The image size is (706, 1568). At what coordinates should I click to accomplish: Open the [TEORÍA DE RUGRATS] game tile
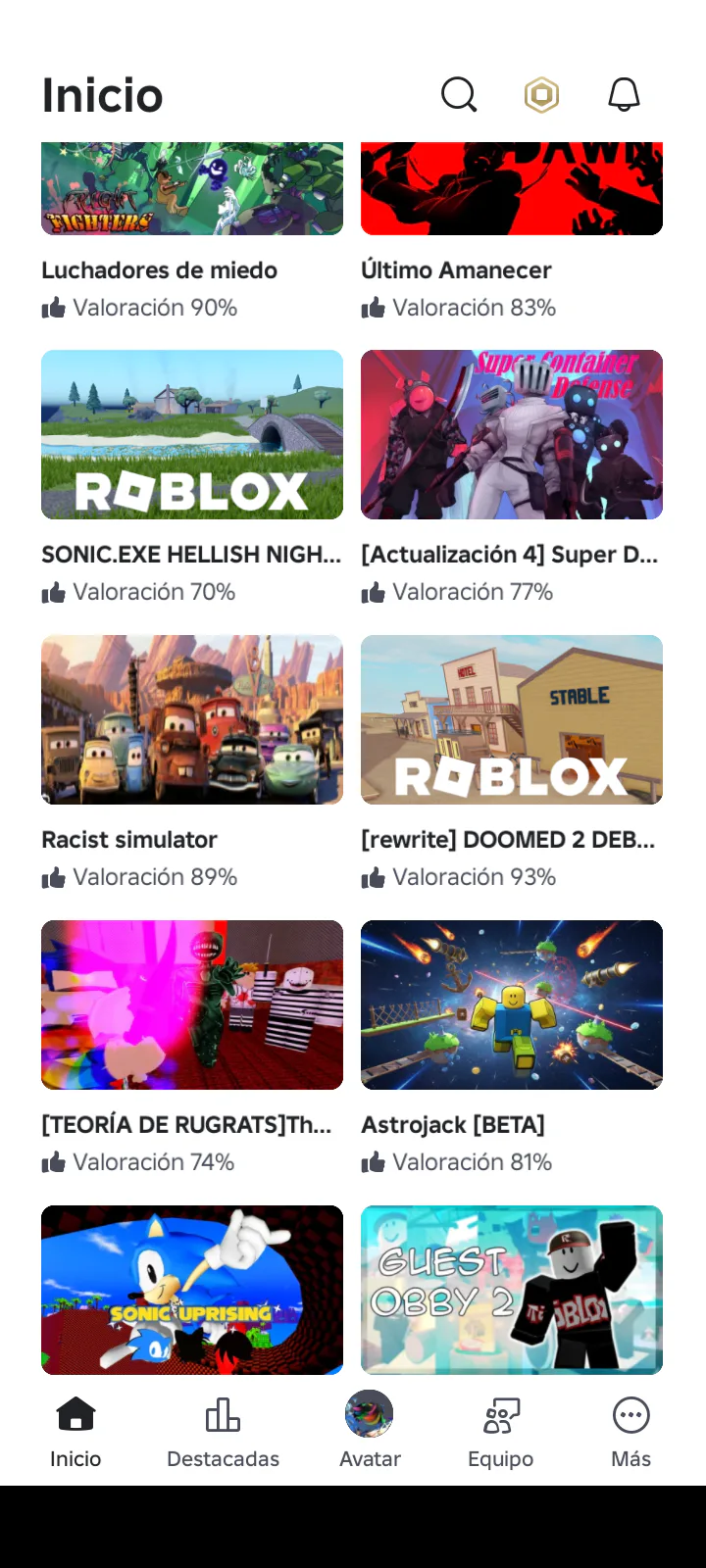point(192,1004)
